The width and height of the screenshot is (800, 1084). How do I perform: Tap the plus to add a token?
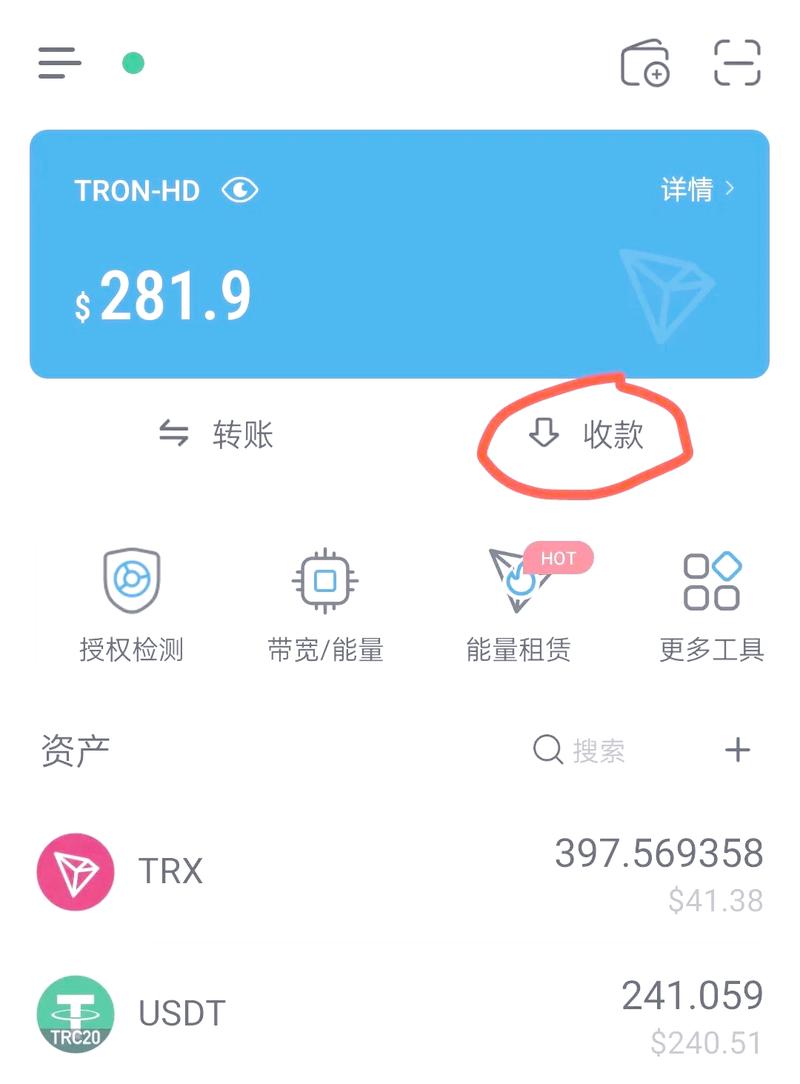coord(738,748)
